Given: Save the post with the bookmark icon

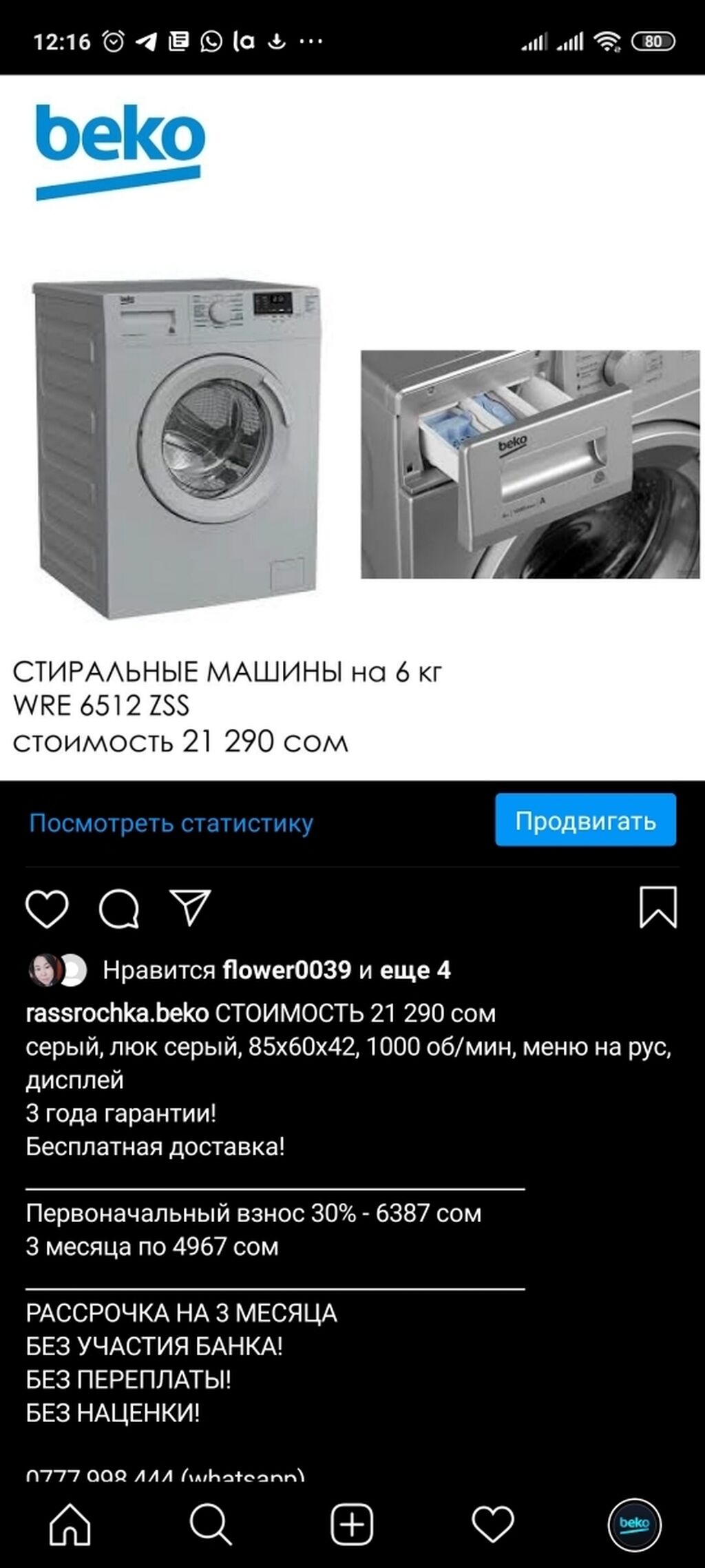Looking at the screenshot, I should (x=658, y=907).
